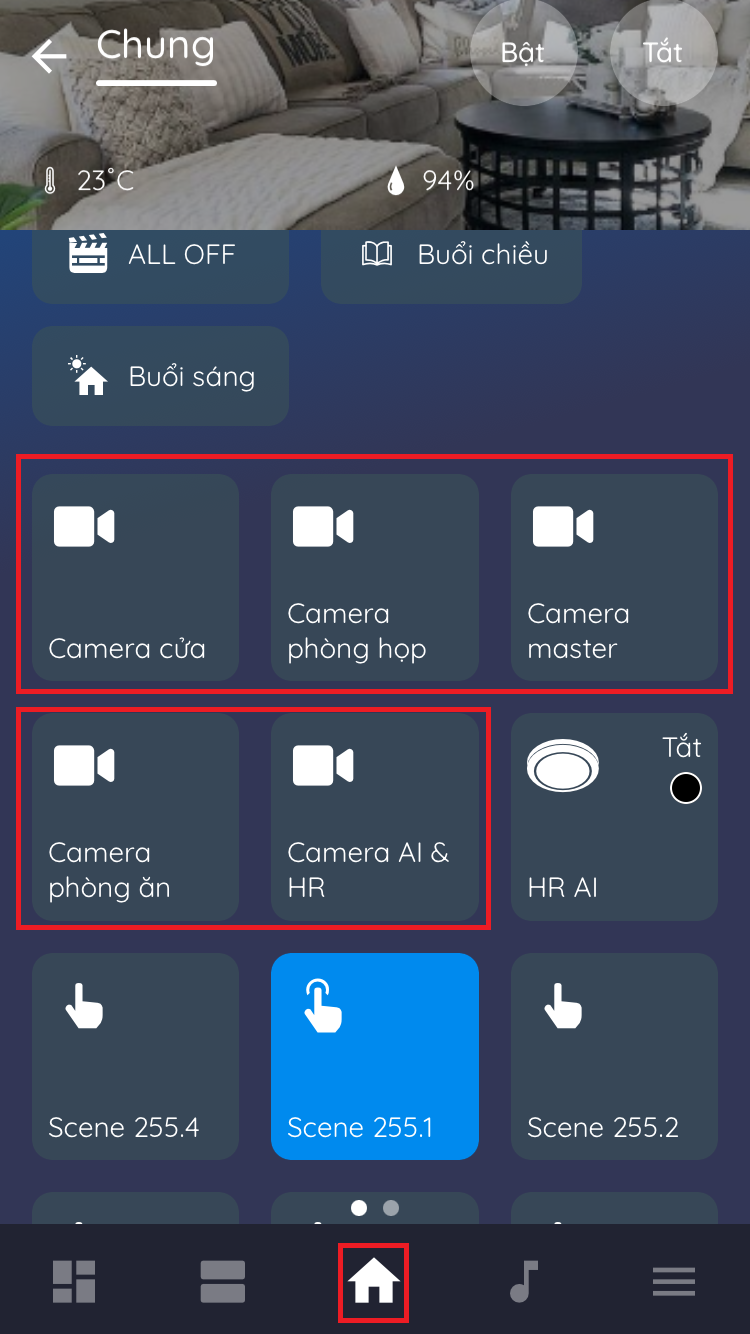The width and height of the screenshot is (750, 1334).
Task: Open the Camera cửa feed
Action: [x=135, y=578]
